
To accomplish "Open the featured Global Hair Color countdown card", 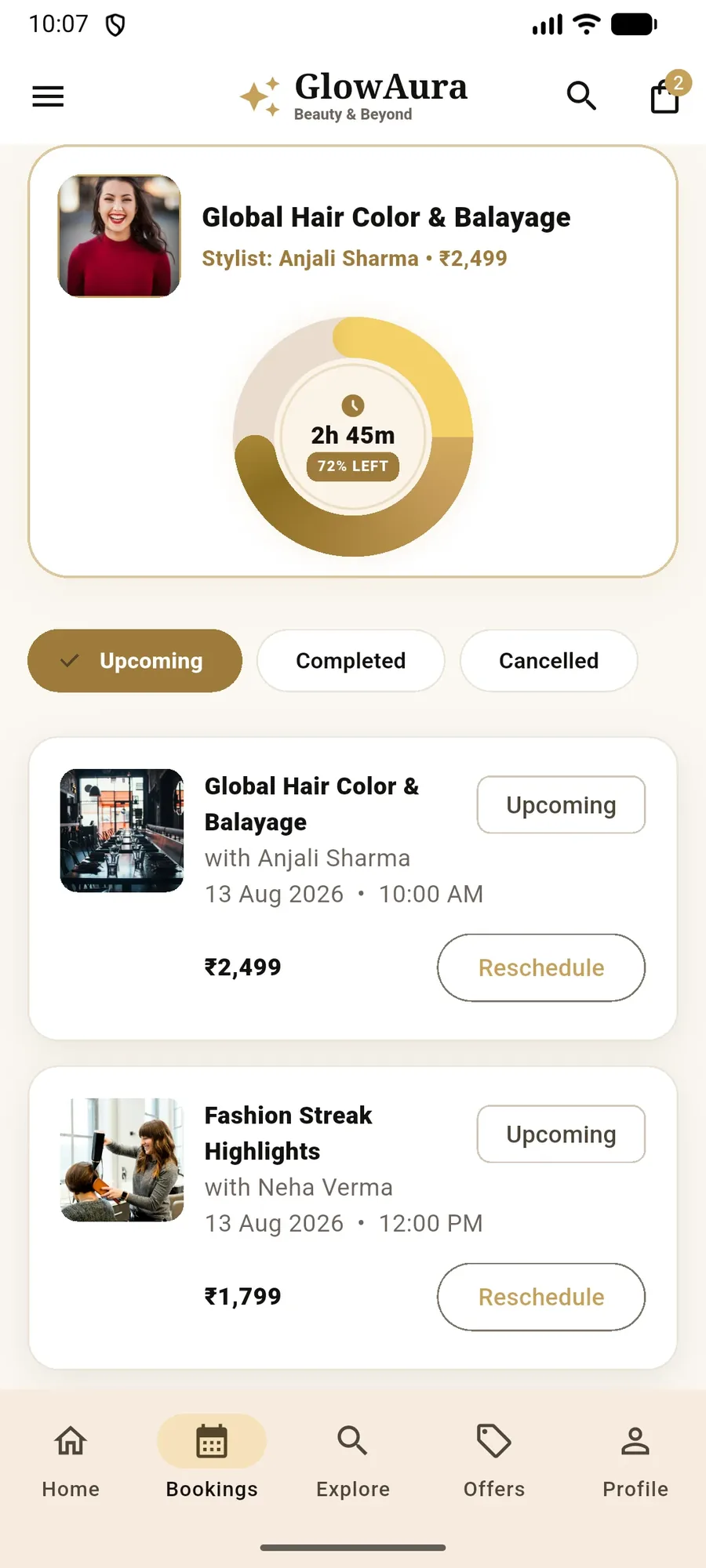I will 353,361.
